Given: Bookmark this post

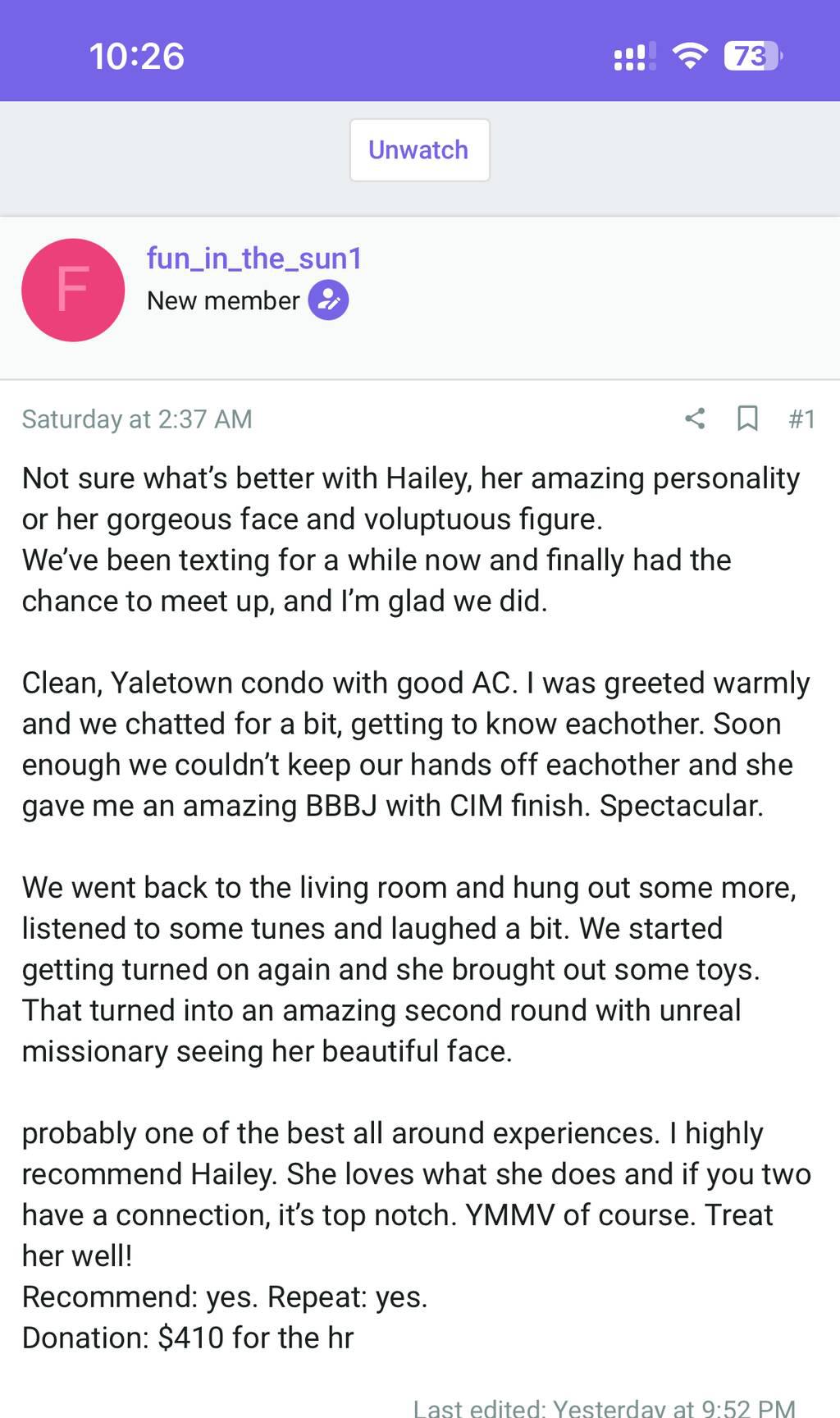Looking at the screenshot, I should point(747,419).
